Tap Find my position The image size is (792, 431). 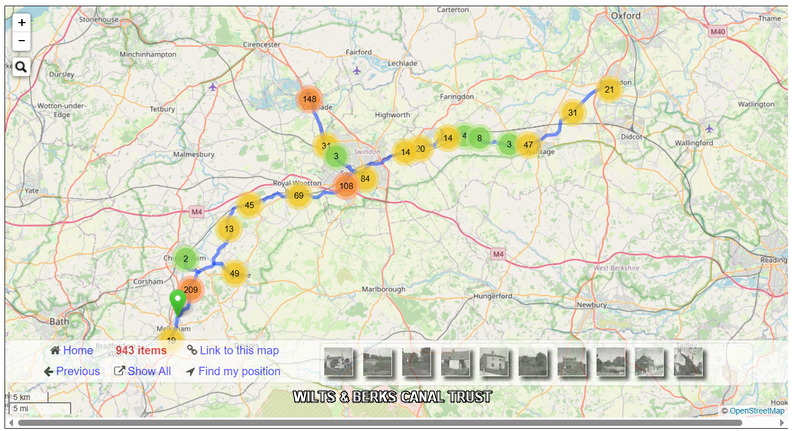coord(239,372)
